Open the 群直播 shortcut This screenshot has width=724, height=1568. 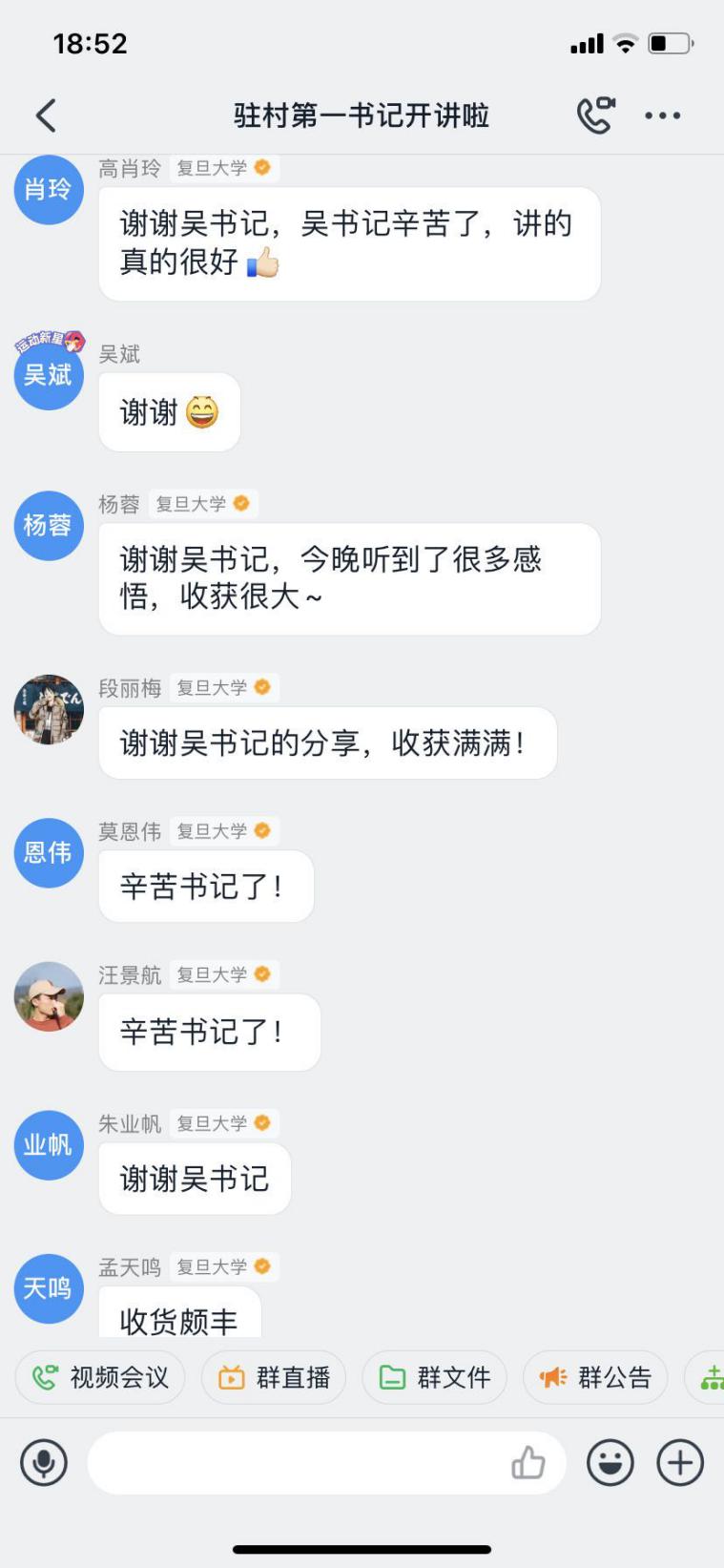click(x=274, y=1377)
